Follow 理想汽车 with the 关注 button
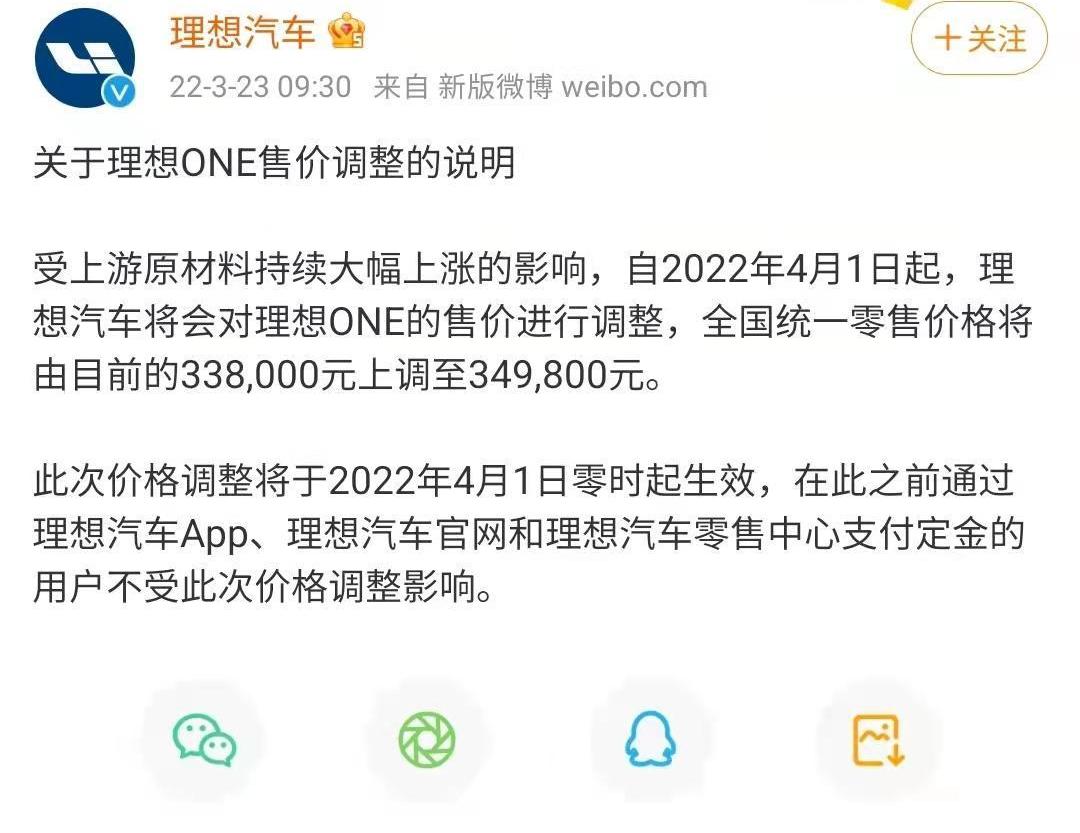 (x=979, y=39)
